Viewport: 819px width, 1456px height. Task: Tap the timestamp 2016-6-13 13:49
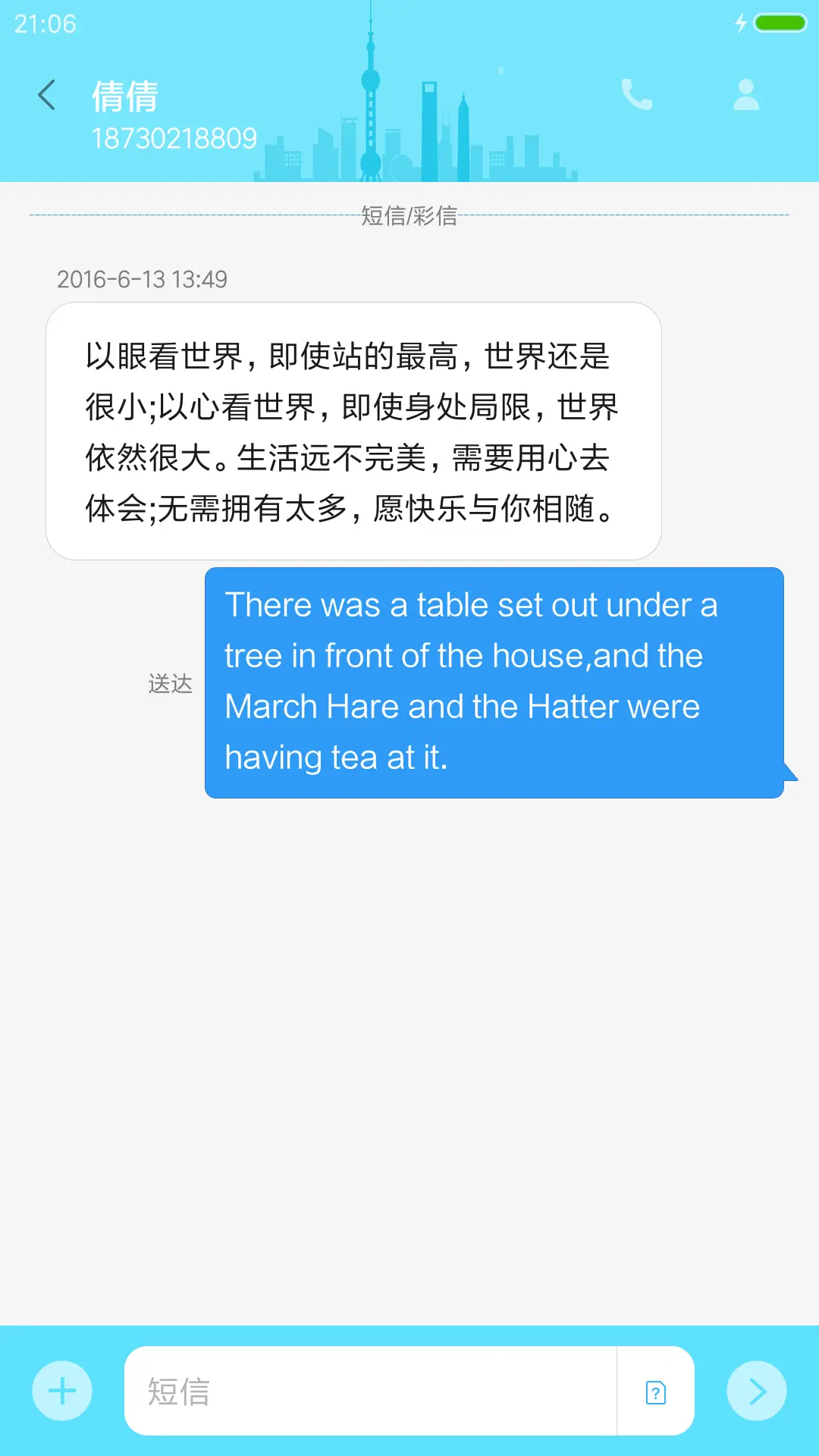(142, 279)
